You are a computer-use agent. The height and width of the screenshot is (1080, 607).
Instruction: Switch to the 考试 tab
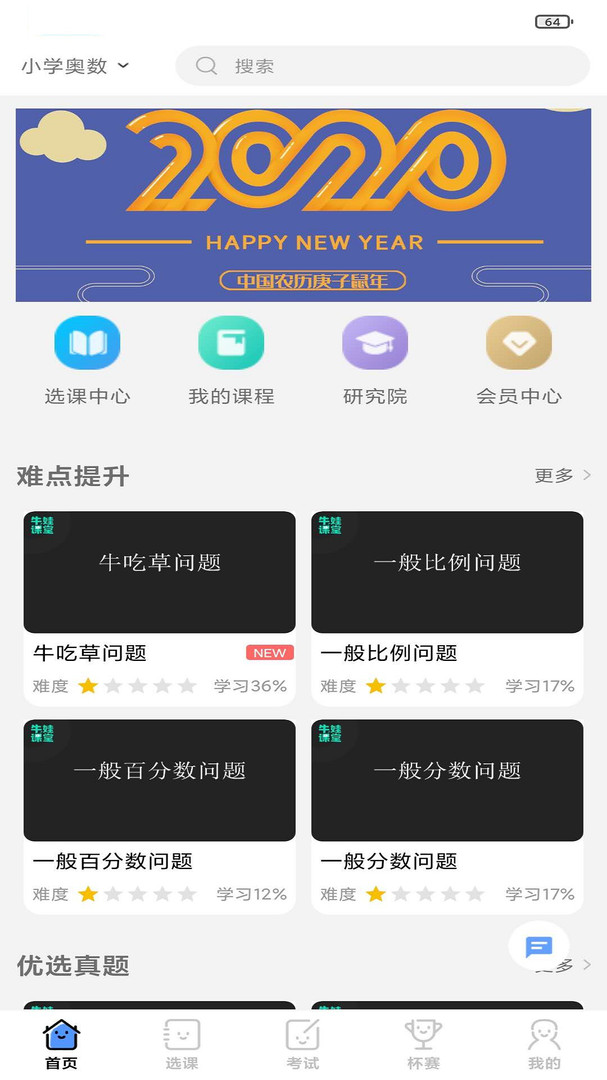[303, 1045]
